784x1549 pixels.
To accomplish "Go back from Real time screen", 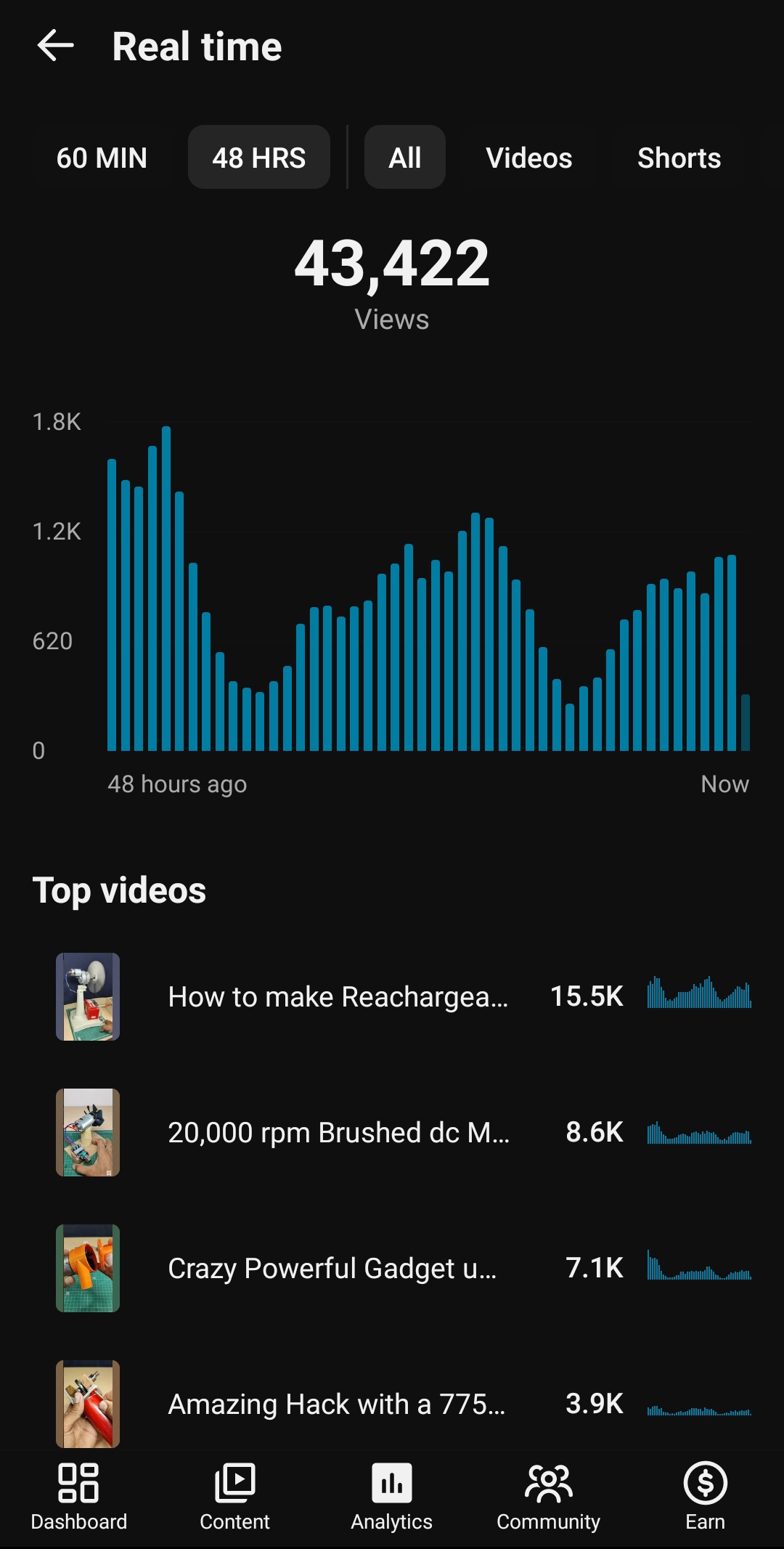I will [56, 46].
